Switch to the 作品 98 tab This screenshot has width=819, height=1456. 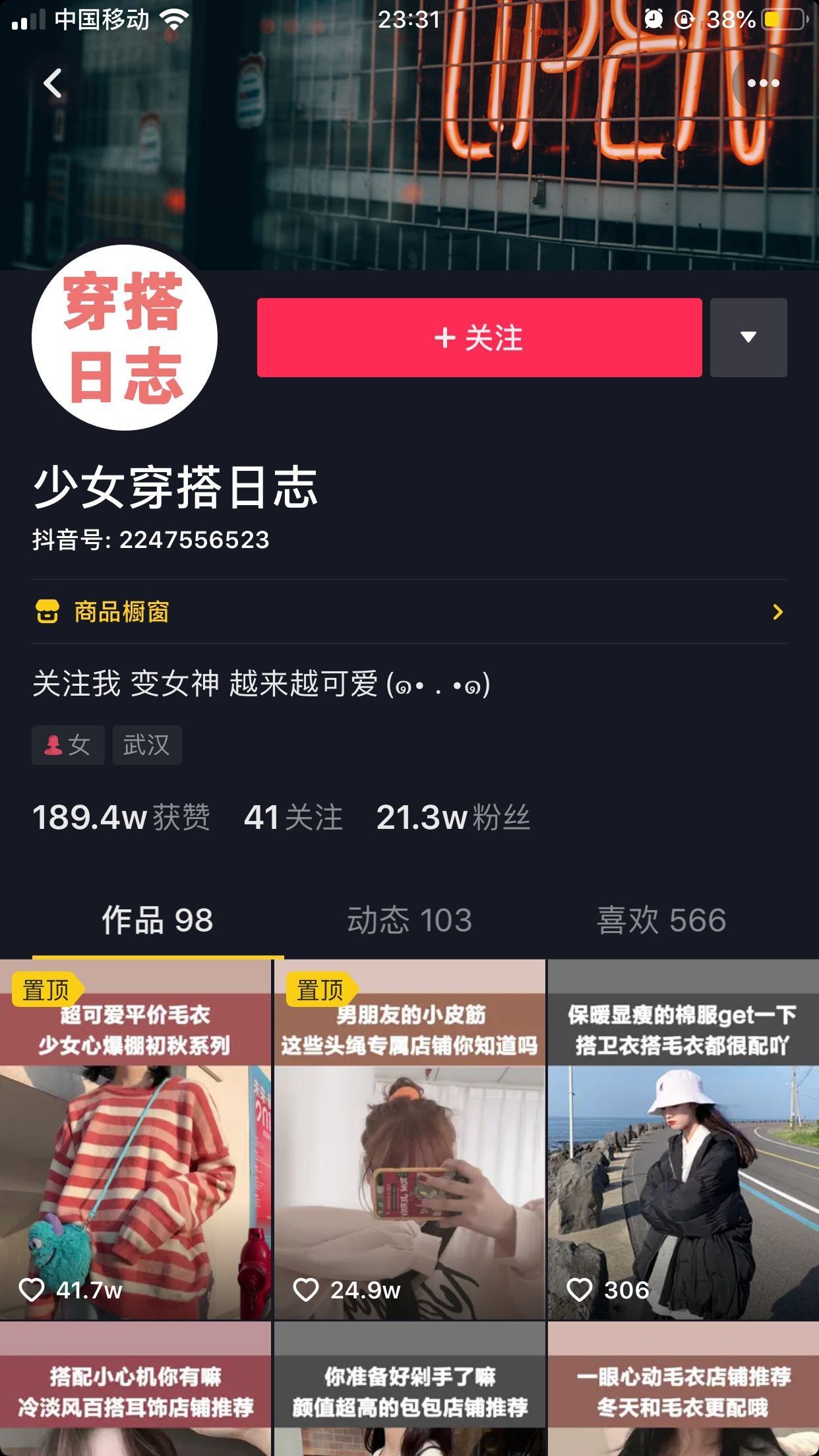pyautogui.click(x=158, y=920)
